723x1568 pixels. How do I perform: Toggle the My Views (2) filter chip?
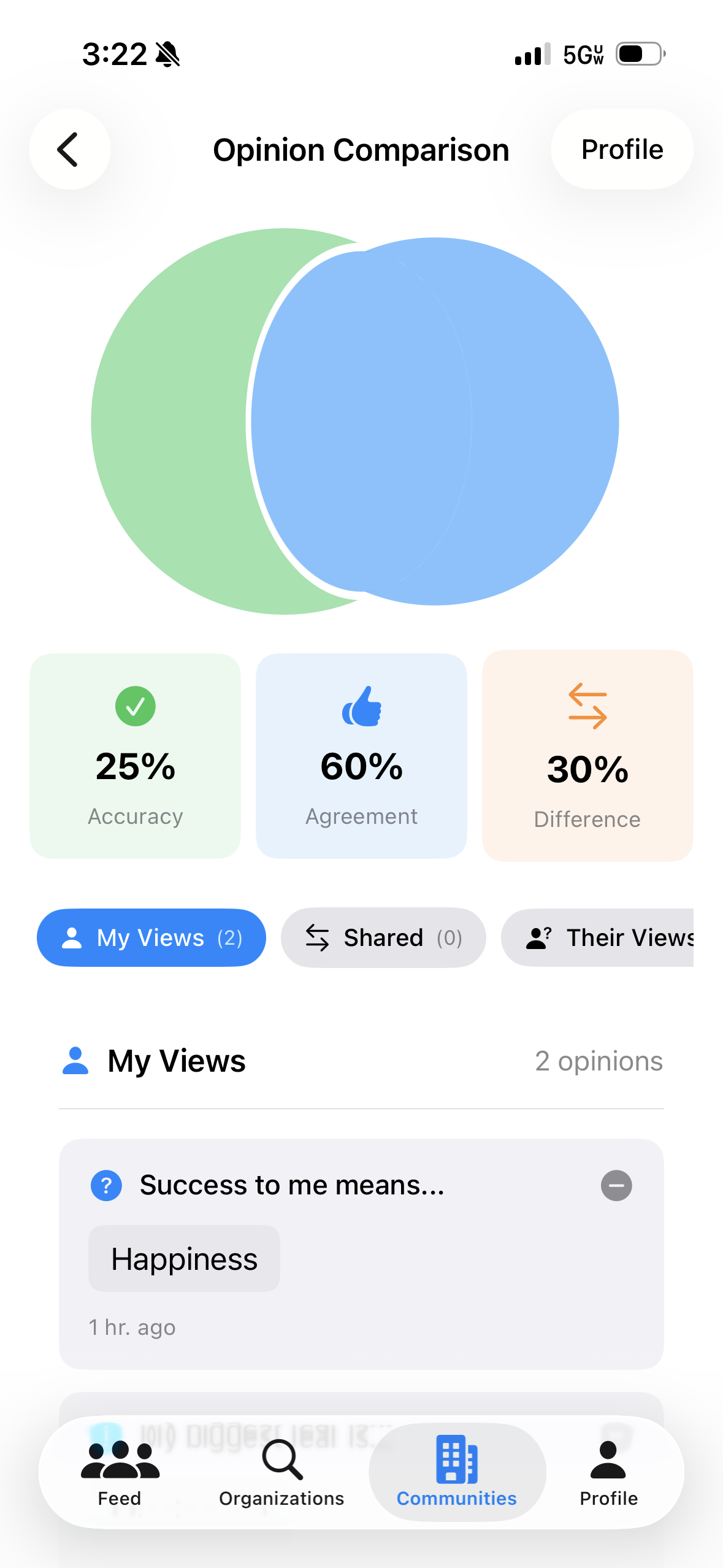150,937
